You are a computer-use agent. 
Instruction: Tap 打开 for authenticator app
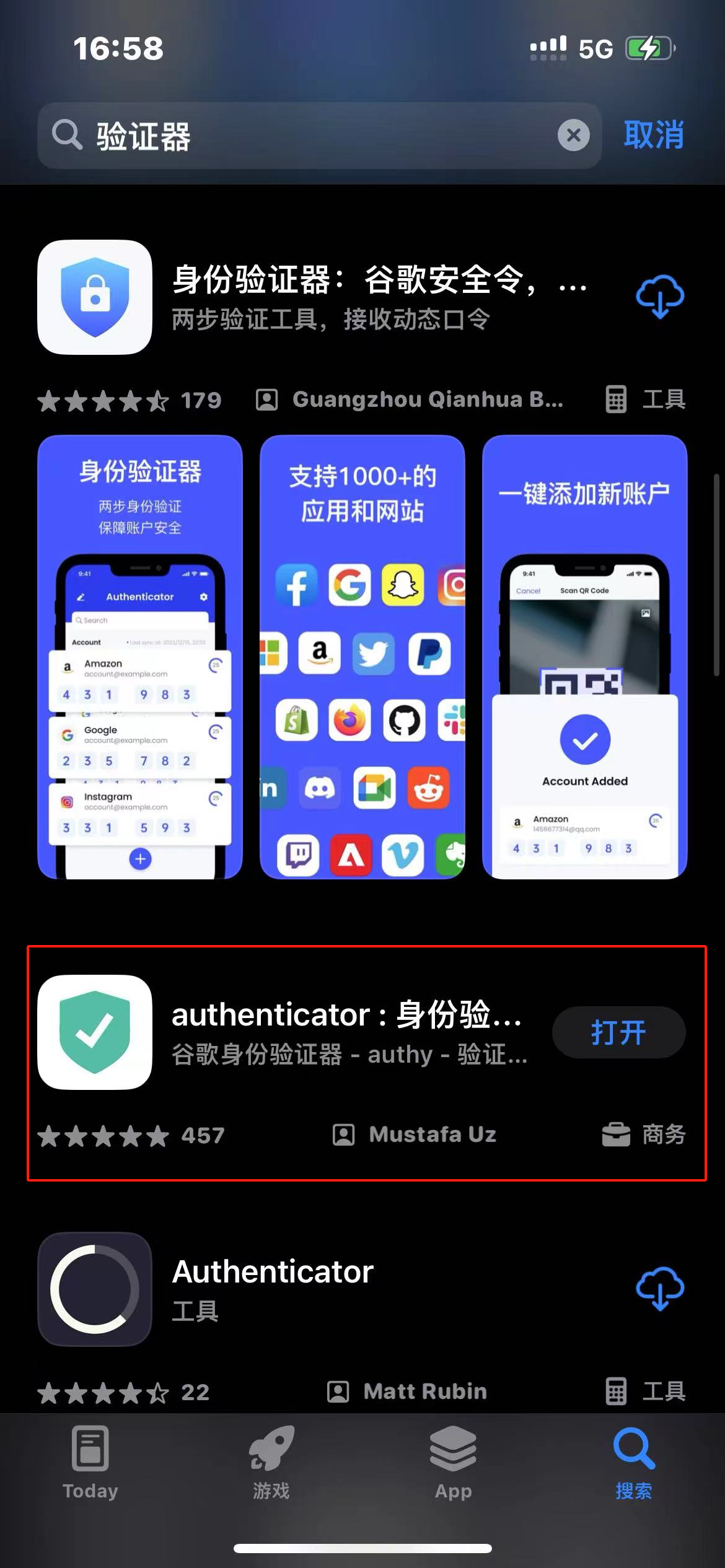tap(618, 1032)
